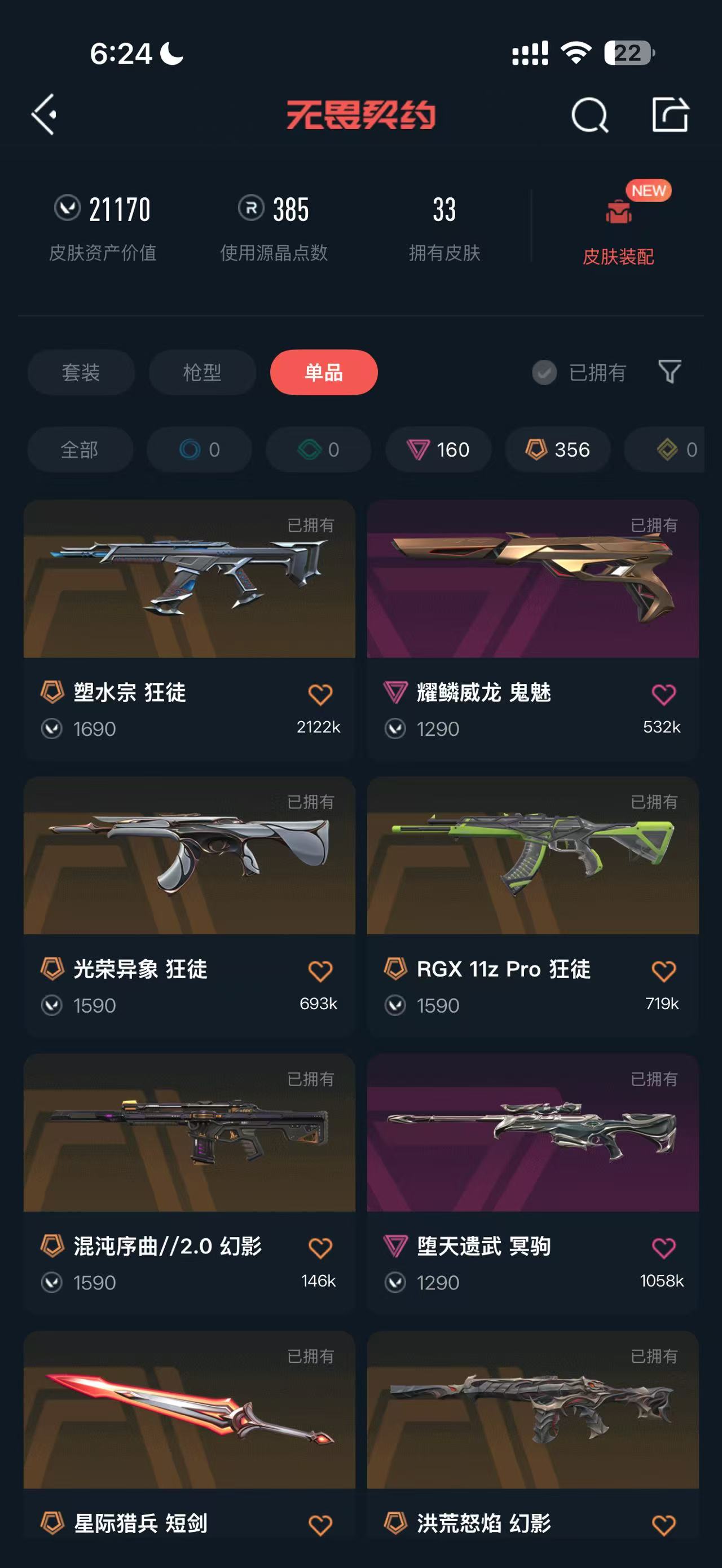Filter by the 160 pink tier chip

[438, 450]
